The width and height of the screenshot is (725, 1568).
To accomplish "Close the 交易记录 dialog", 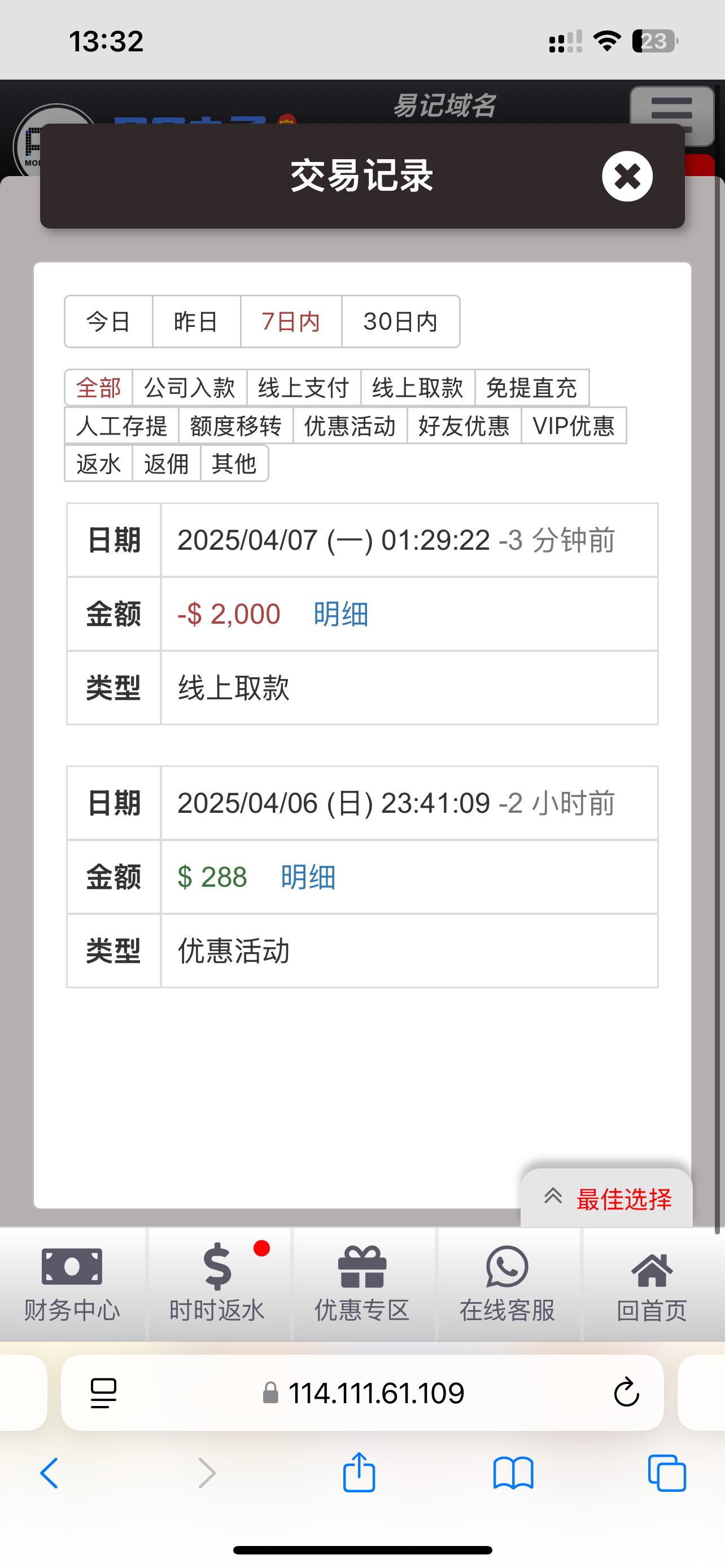I will [x=627, y=177].
